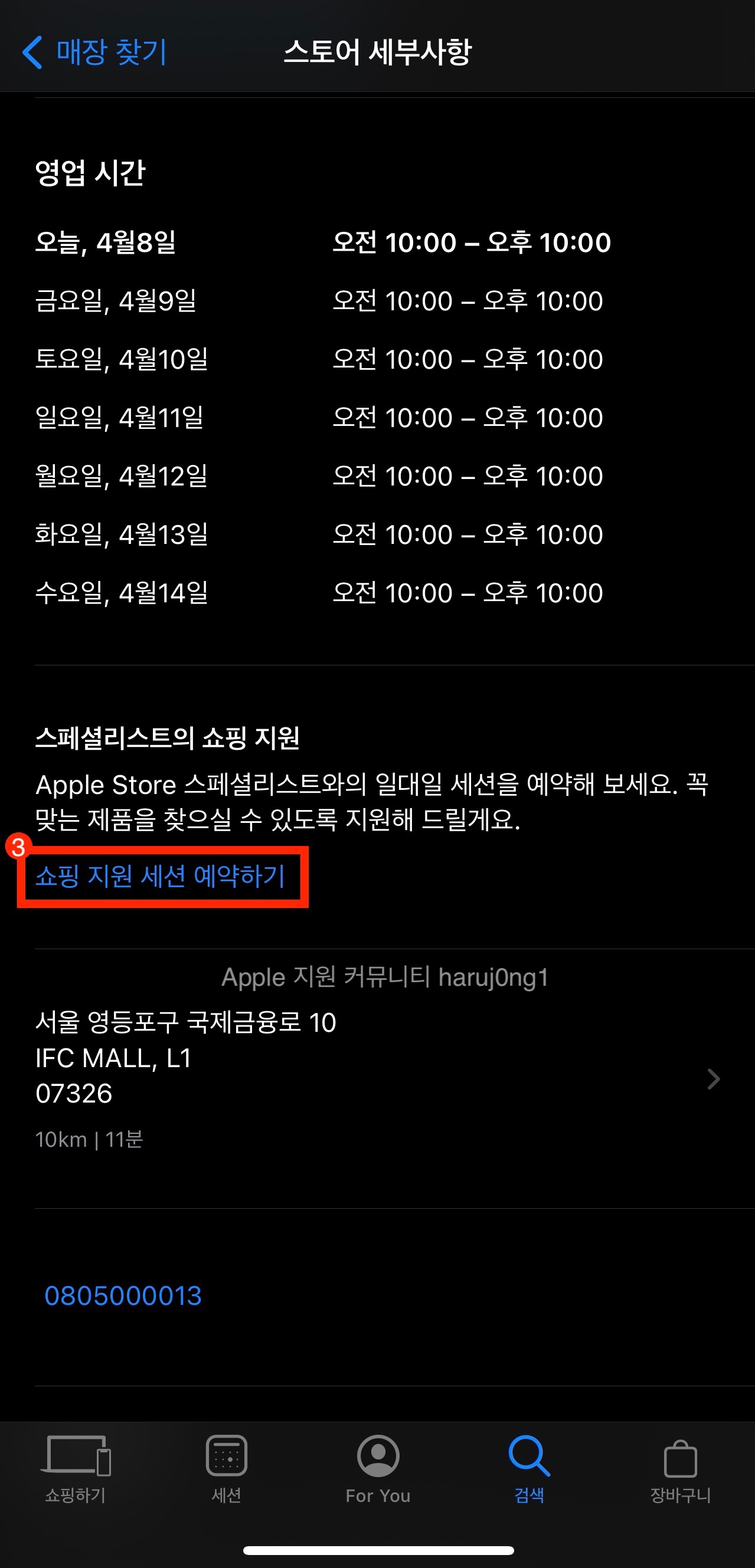The image size is (755, 1568).
Task: Select the 검색 tab
Action: (x=528, y=1469)
